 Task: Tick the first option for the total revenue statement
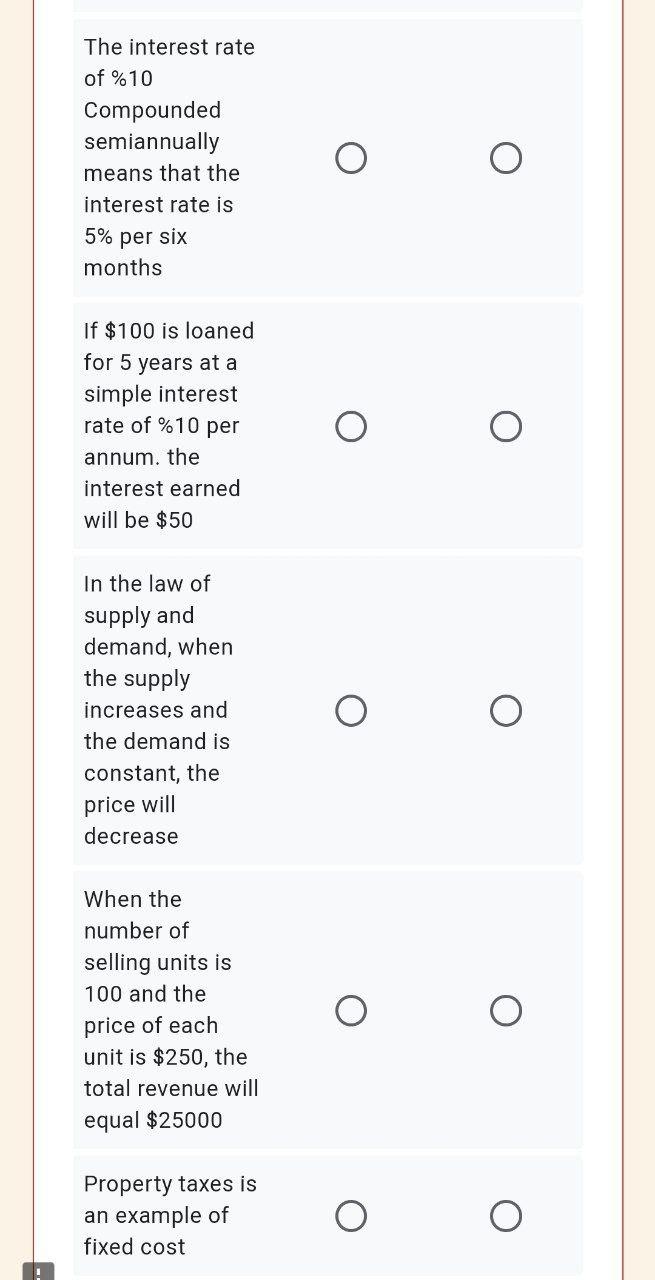pyautogui.click(x=350, y=1011)
